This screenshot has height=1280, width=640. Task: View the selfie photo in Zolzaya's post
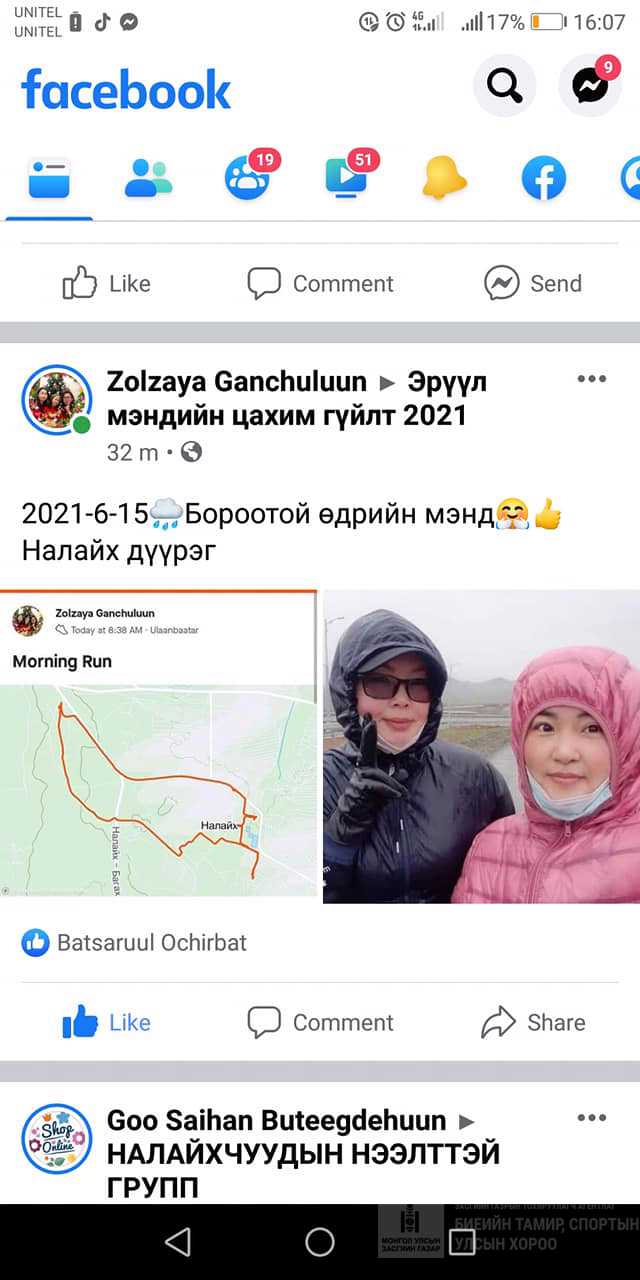(x=481, y=746)
